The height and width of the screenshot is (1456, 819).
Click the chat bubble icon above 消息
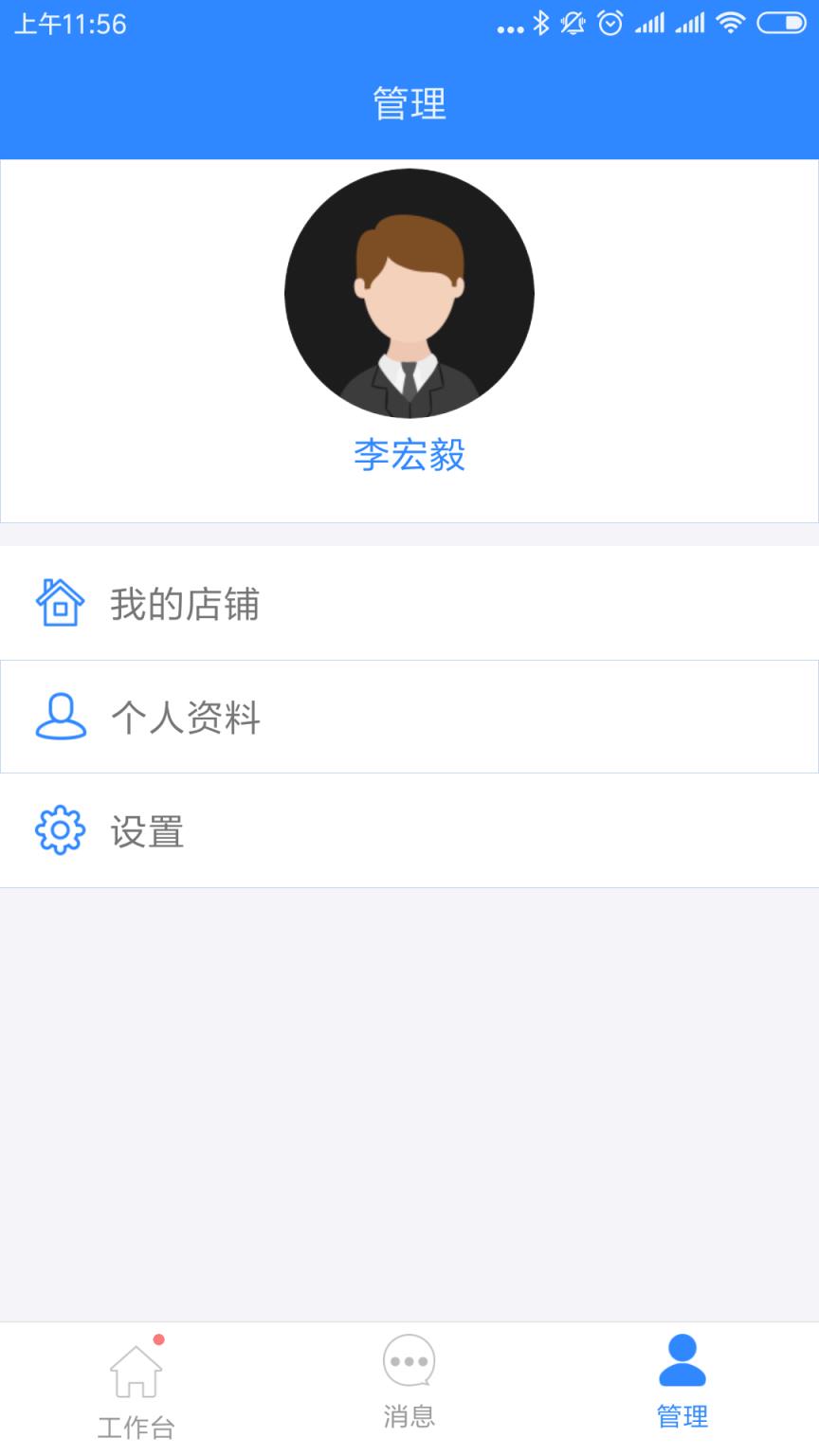[409, 1362]
